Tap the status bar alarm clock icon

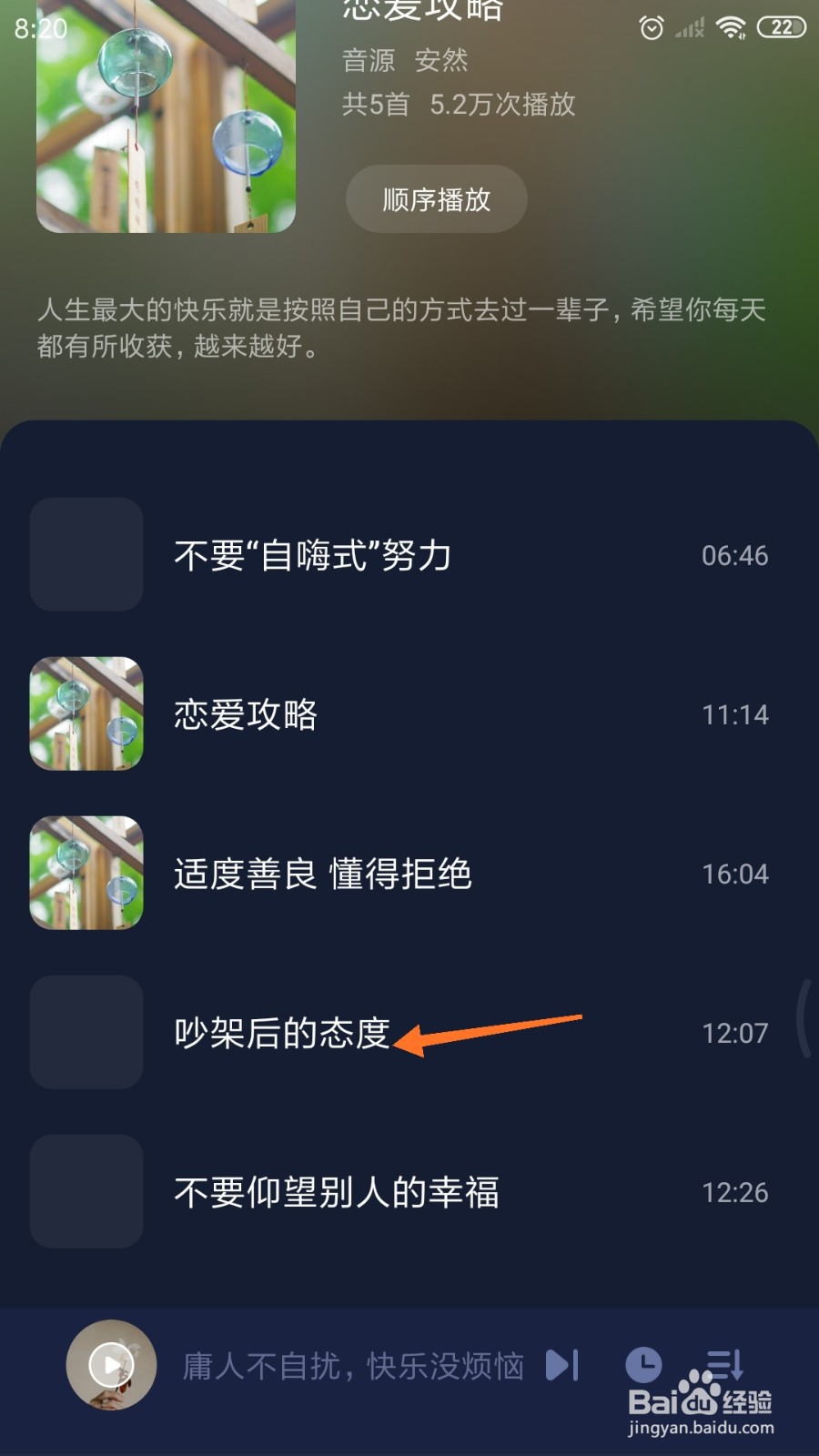(652, 28)
